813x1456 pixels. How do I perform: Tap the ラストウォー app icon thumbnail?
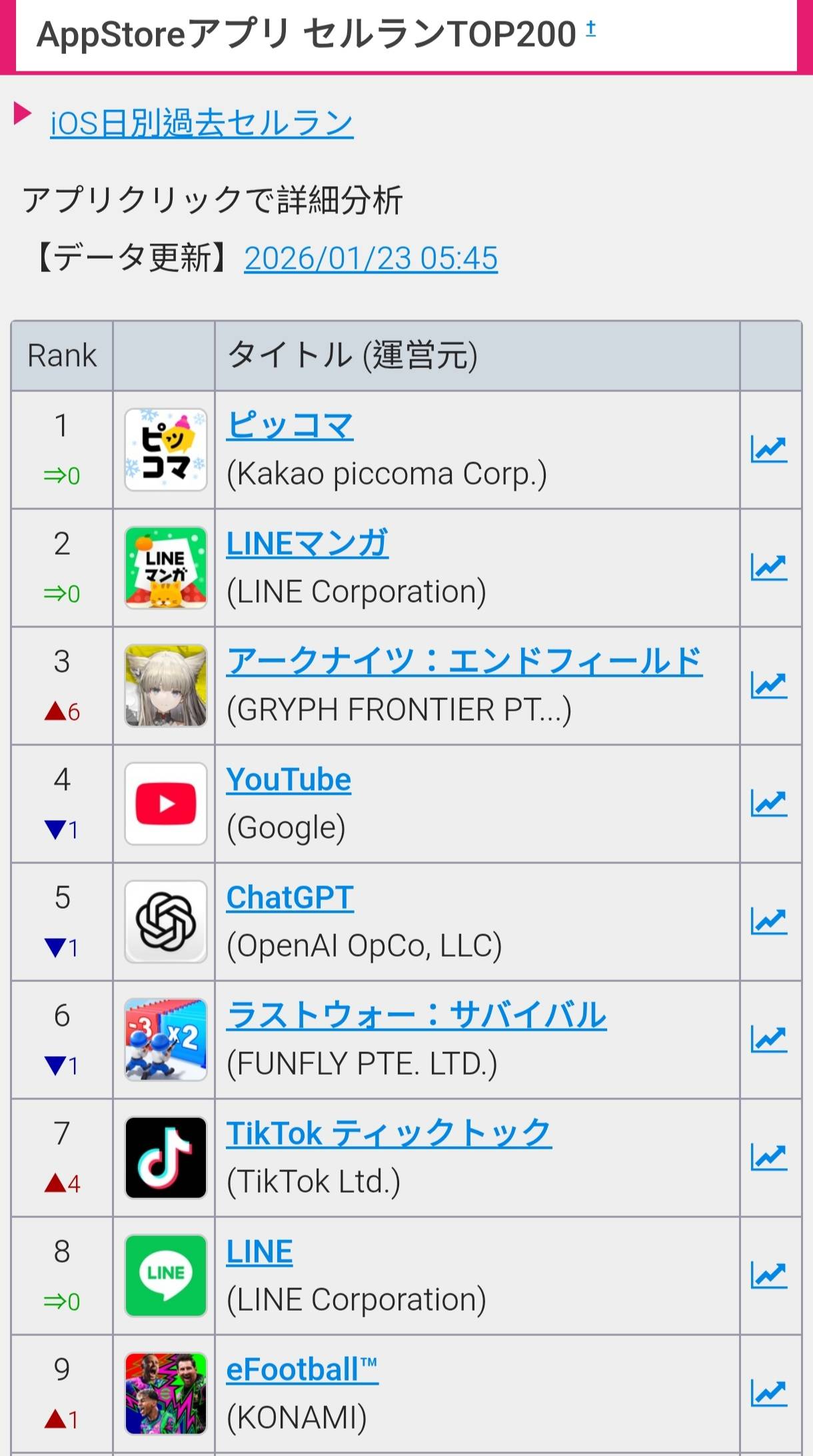pyautogui.click(x=165, y=1039)
